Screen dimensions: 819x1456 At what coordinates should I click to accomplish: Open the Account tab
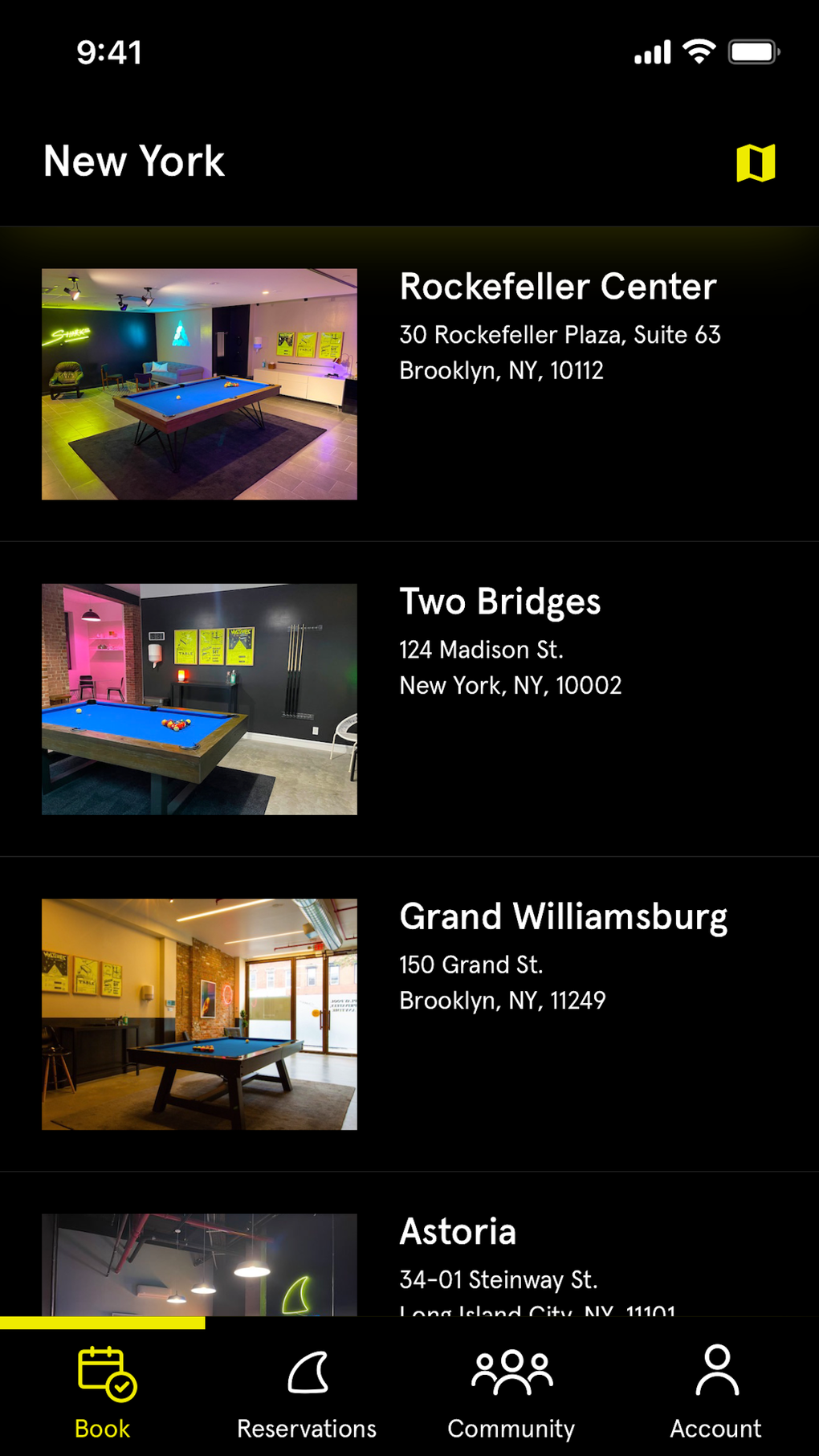click(x=716, y=1392)
